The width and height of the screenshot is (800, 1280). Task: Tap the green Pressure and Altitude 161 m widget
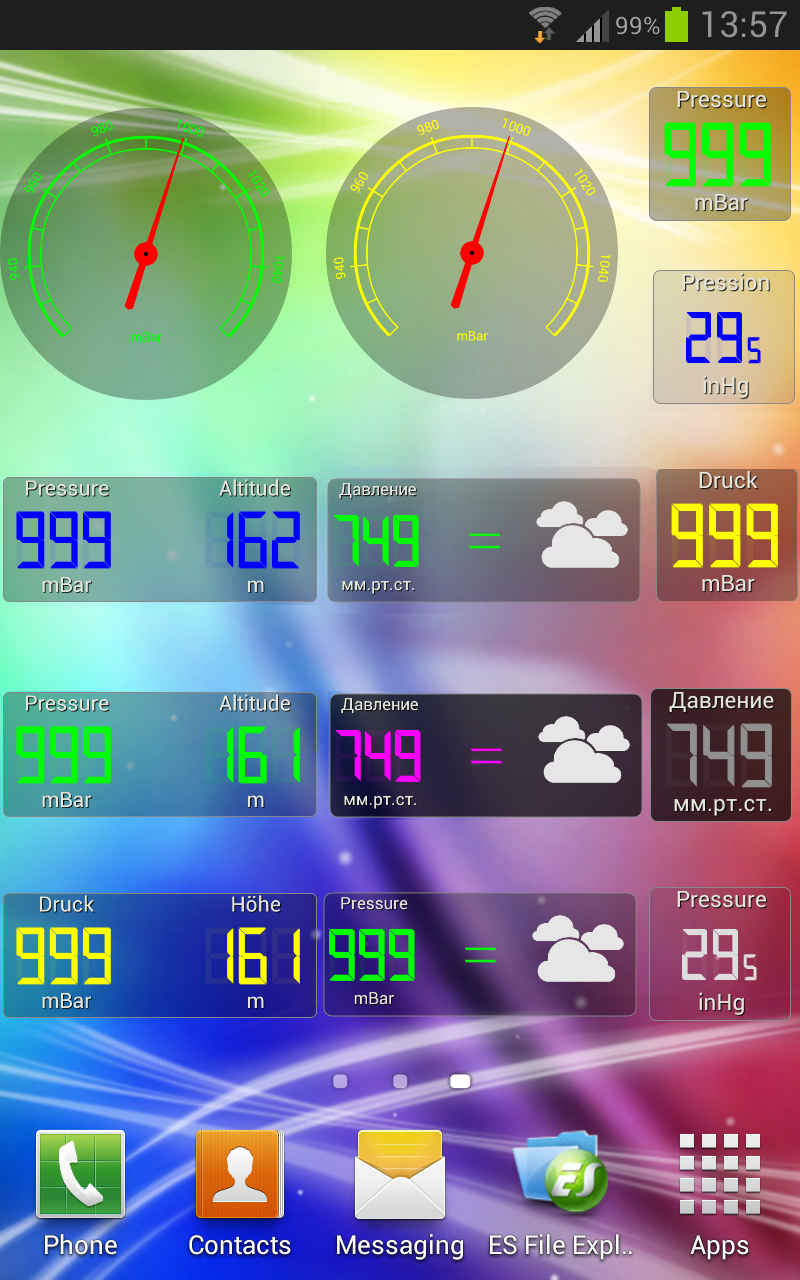coord(160,755)
